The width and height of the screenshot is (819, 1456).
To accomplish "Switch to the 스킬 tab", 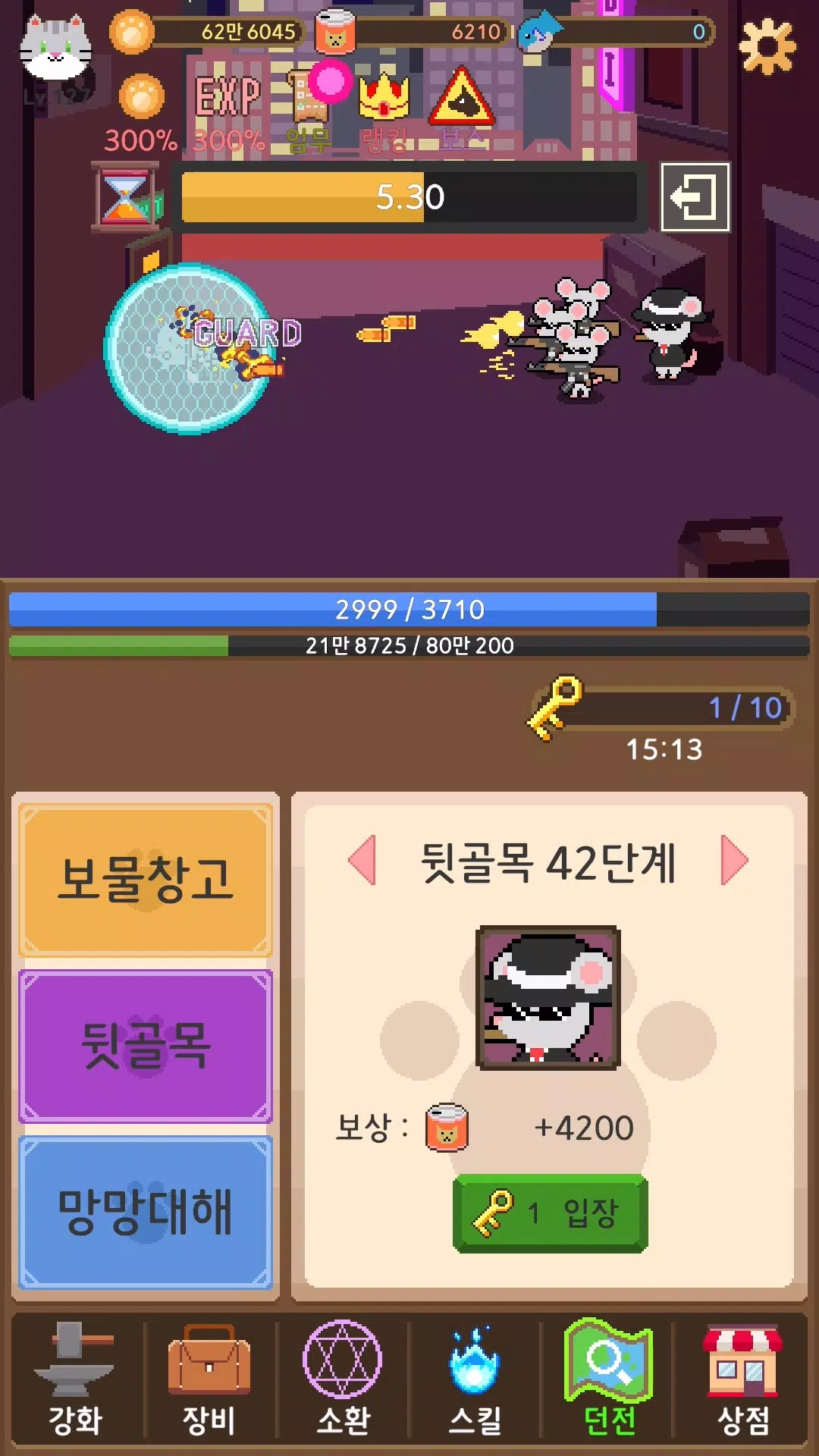I will [x=475, y=1380].
